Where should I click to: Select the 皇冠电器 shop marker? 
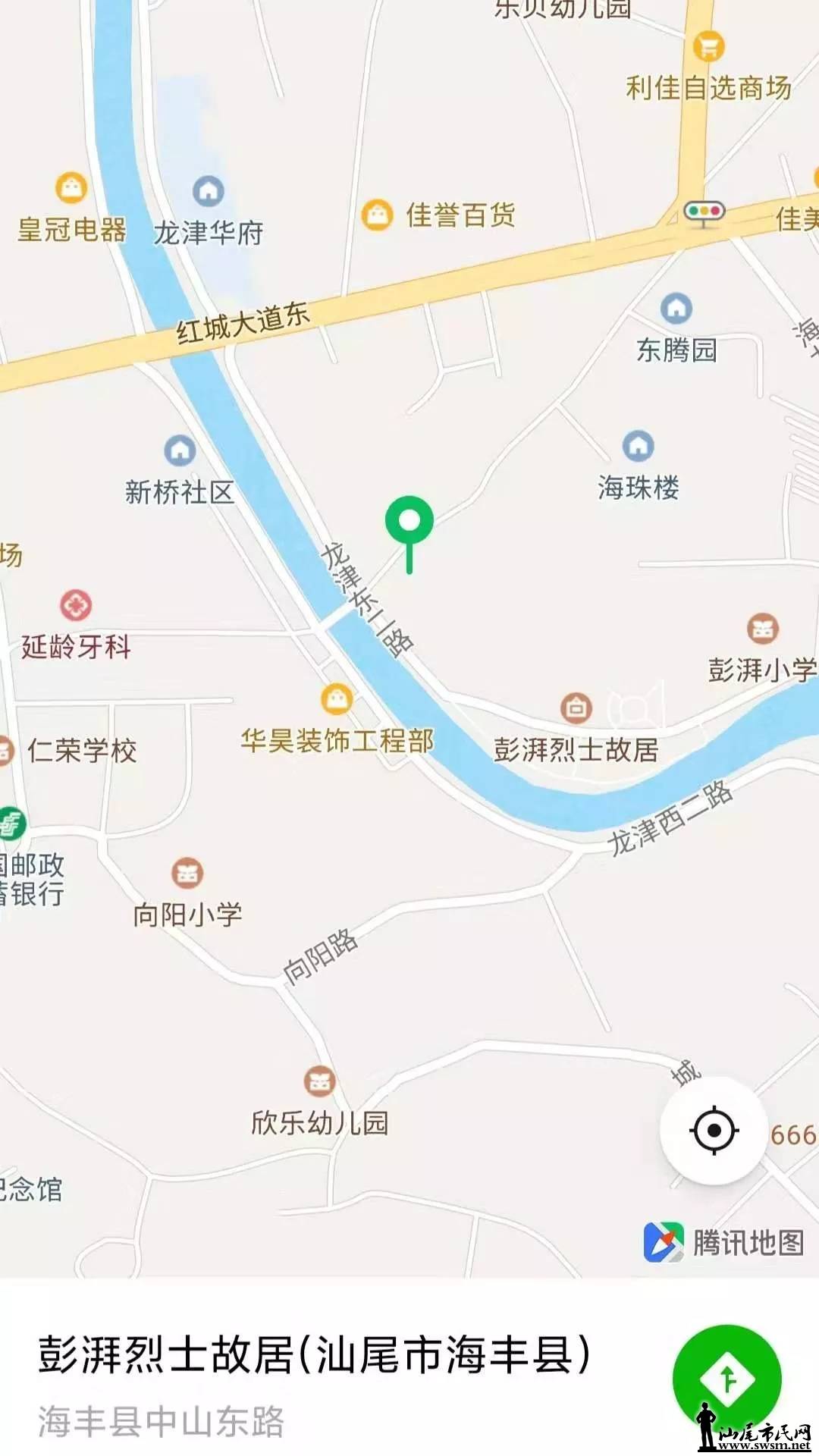pyautogui.click(x=71, y=187)
